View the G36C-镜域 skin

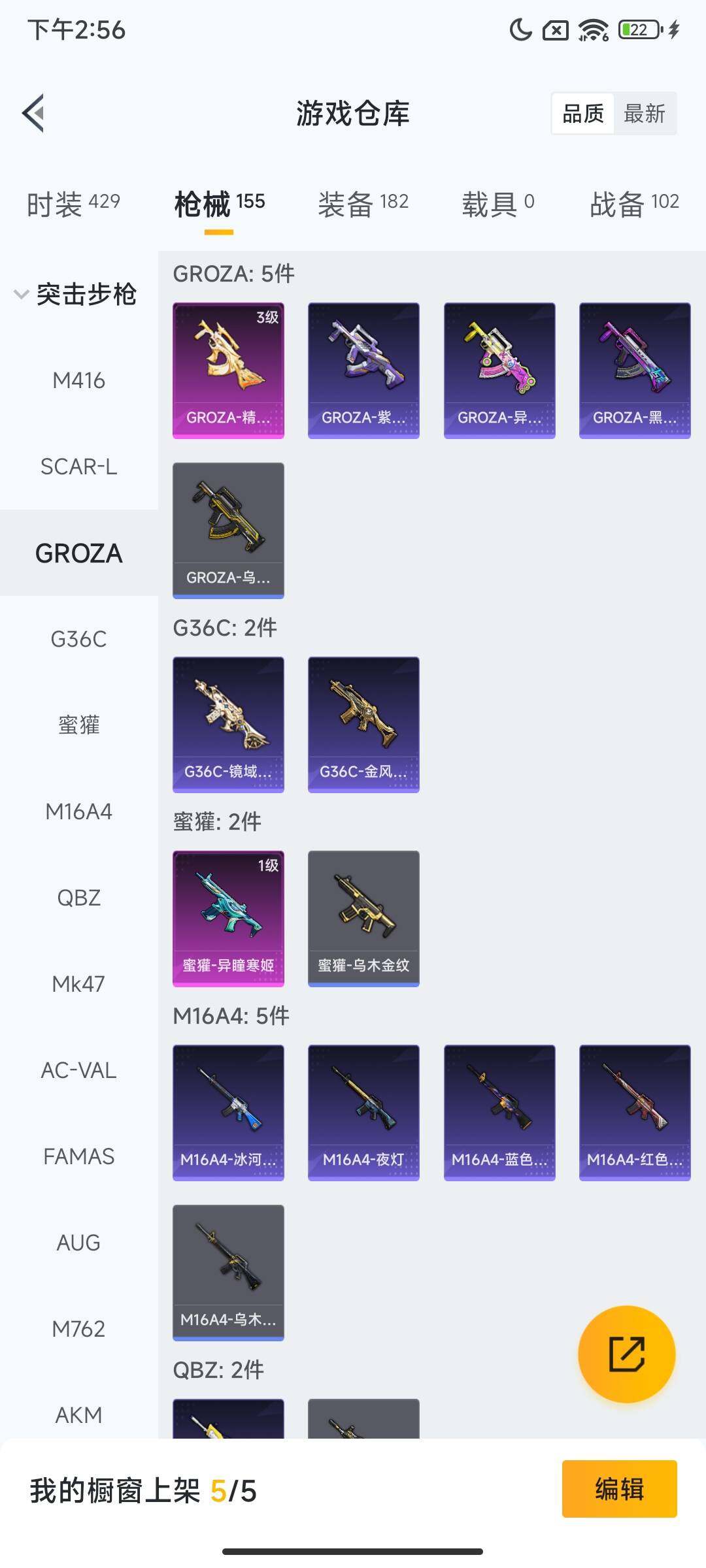pos(228,725)
